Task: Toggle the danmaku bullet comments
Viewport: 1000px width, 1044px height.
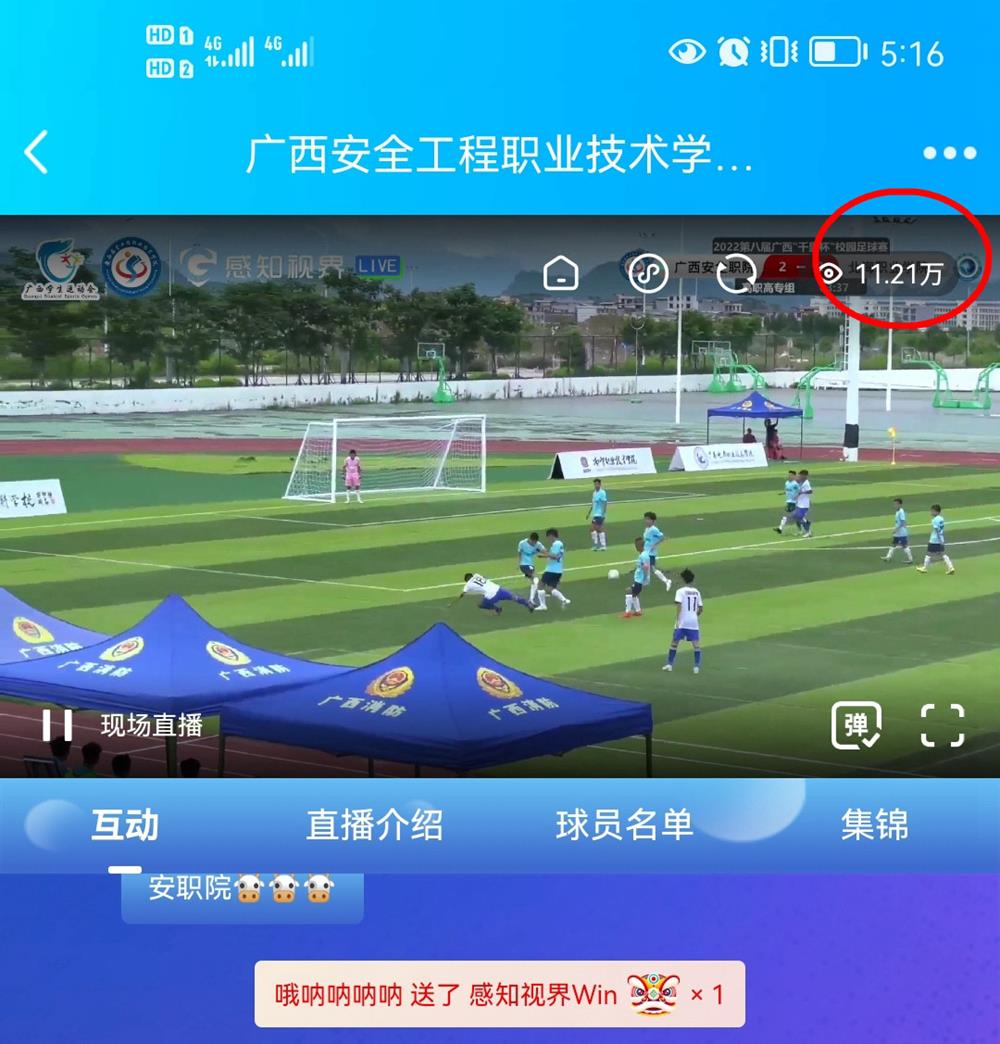Action: pyautogui.click(x=857, y=726)
